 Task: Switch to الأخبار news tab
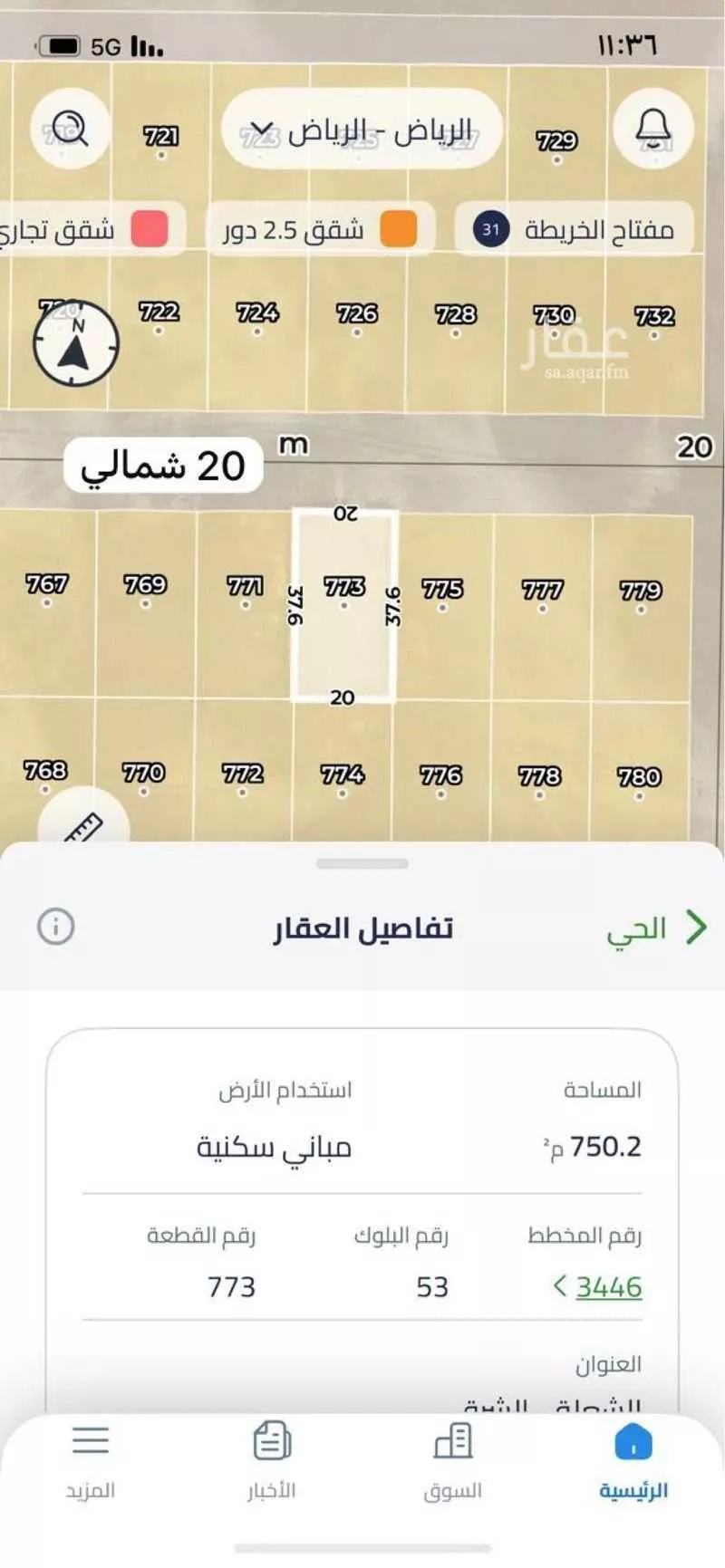pos(271,1459)
